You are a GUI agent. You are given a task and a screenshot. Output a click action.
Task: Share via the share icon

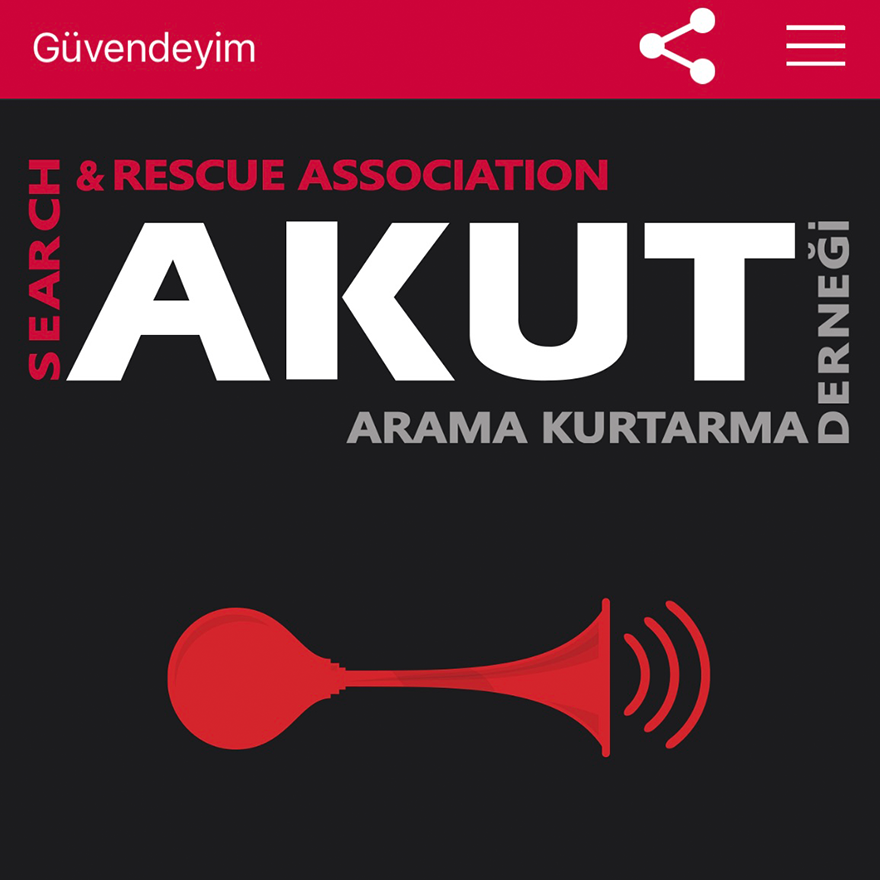678,46
